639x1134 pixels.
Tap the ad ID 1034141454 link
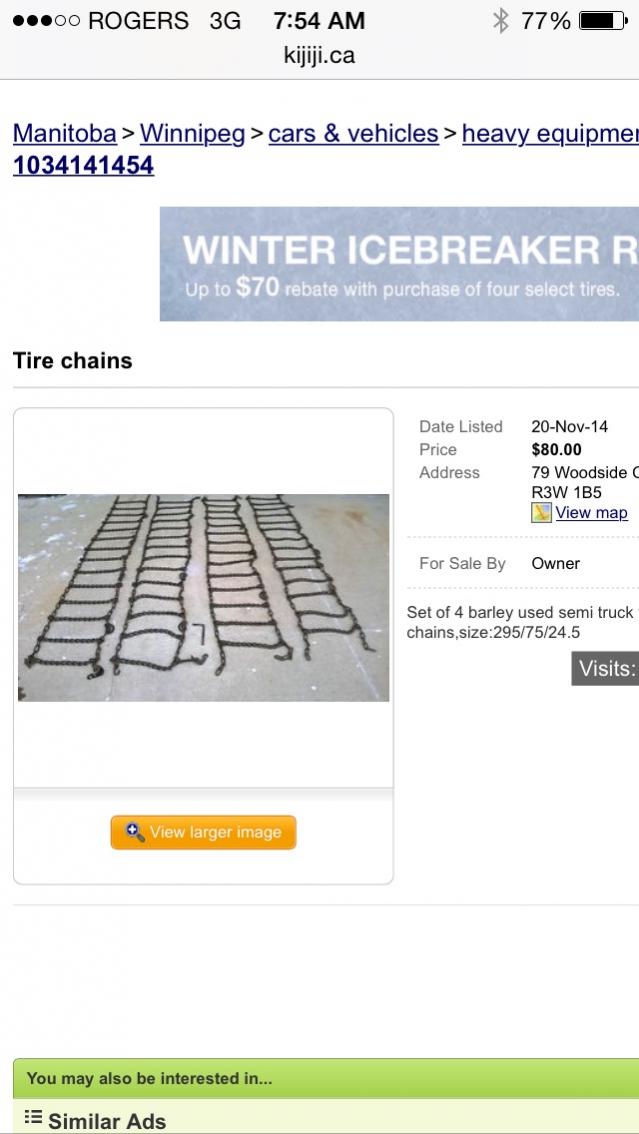click(83, 165)
